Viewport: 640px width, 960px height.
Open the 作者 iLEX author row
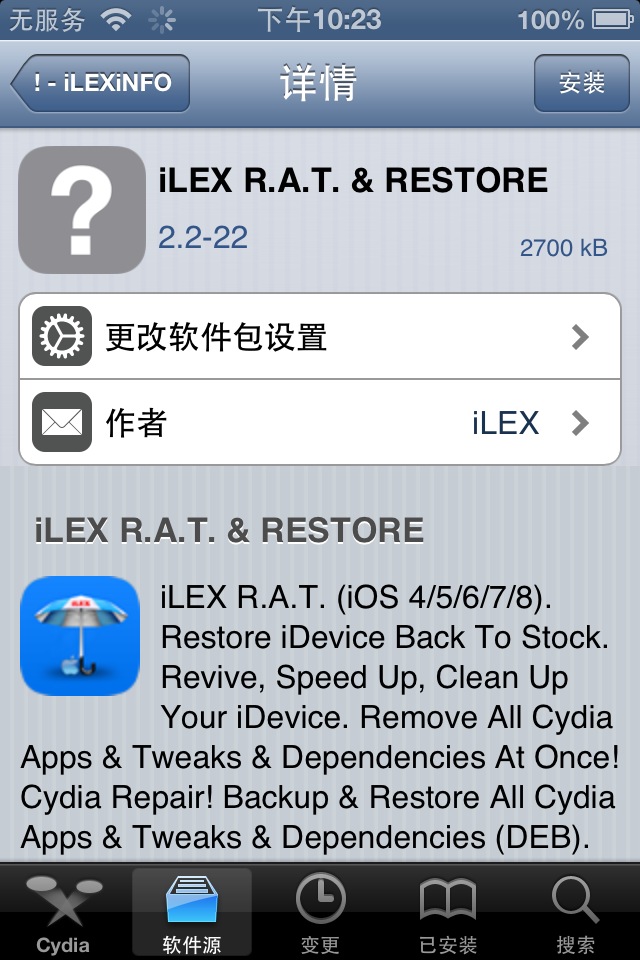pos(320,423)
